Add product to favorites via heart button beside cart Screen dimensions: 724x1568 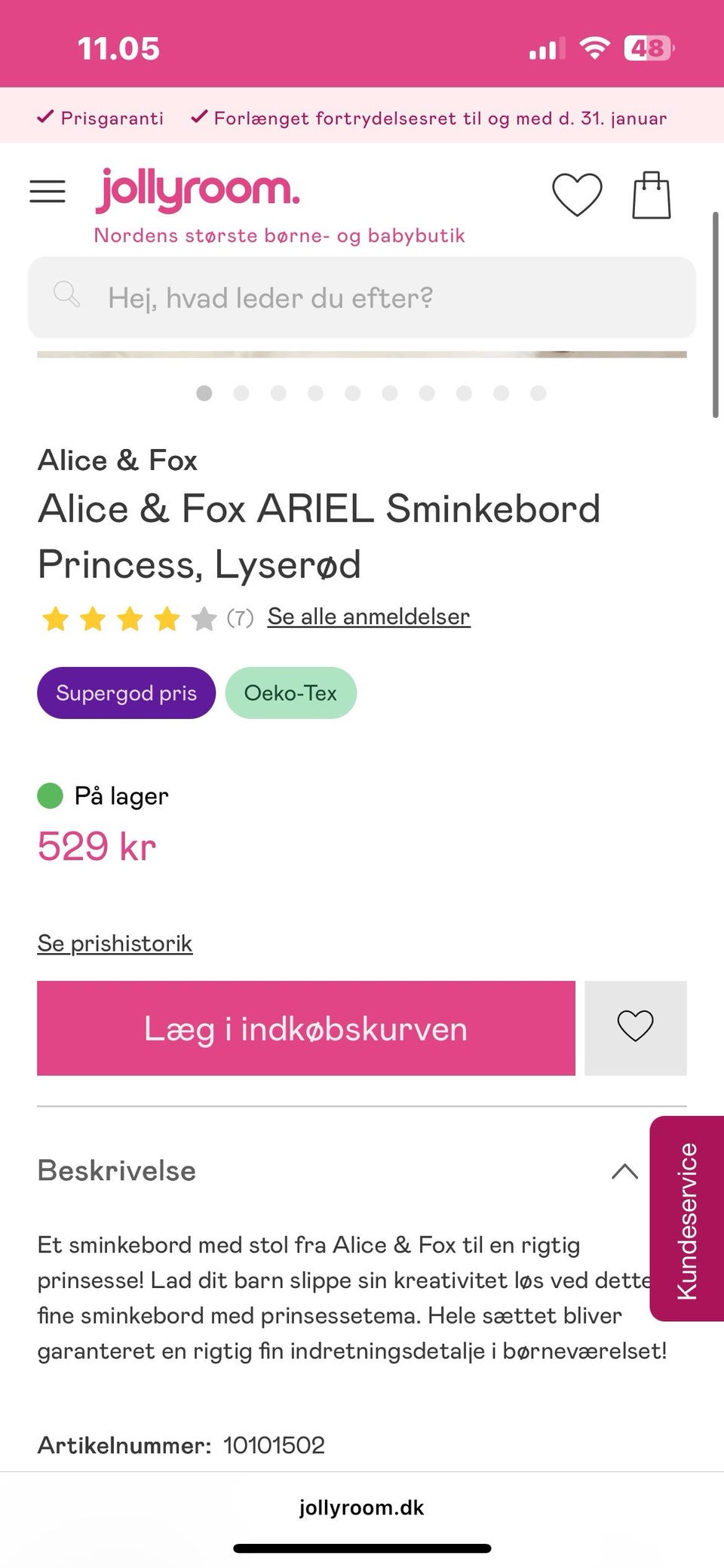point(635,1028)
